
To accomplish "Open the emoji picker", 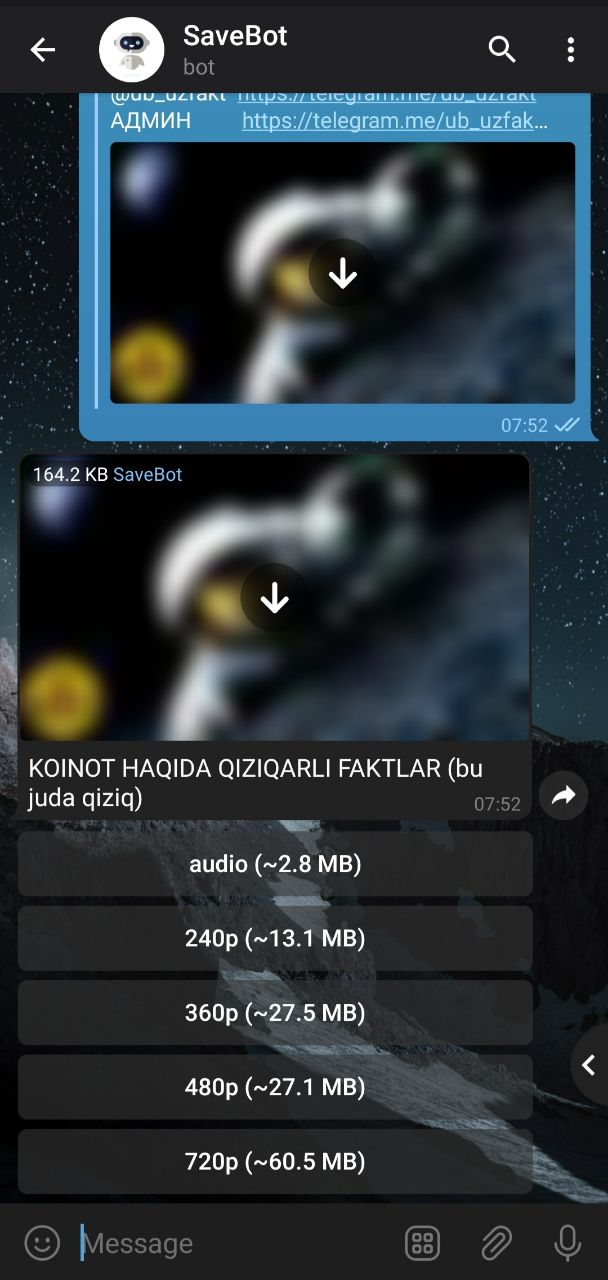I will 42,1243.
